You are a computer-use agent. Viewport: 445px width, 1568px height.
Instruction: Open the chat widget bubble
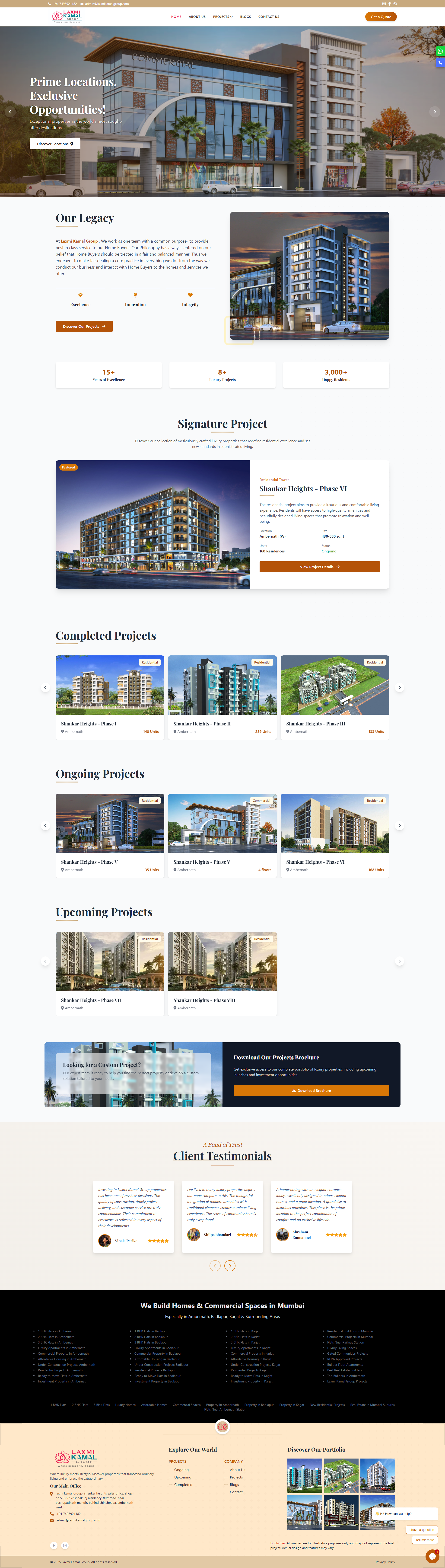click(x=432, y=1556)
